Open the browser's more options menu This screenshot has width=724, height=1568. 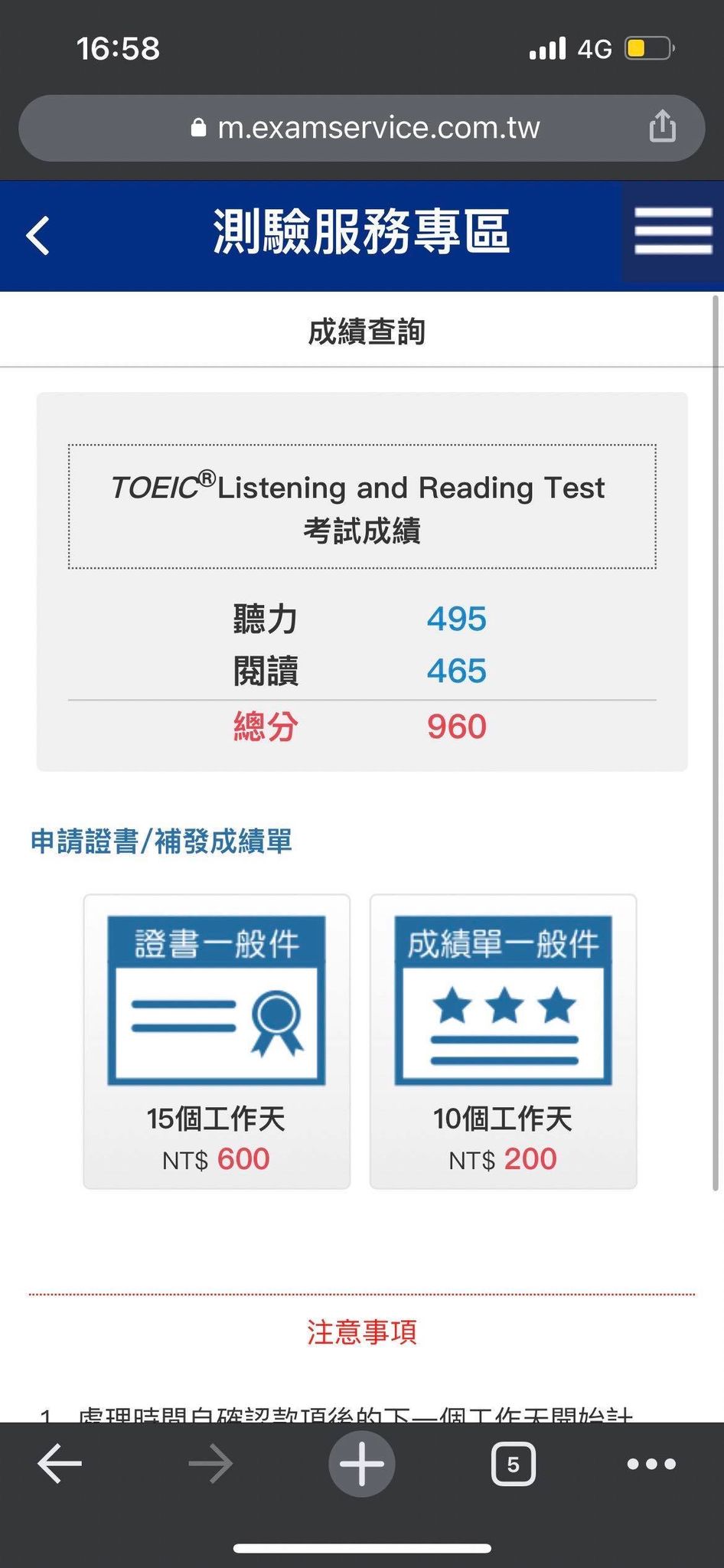tap(651, 1464)
